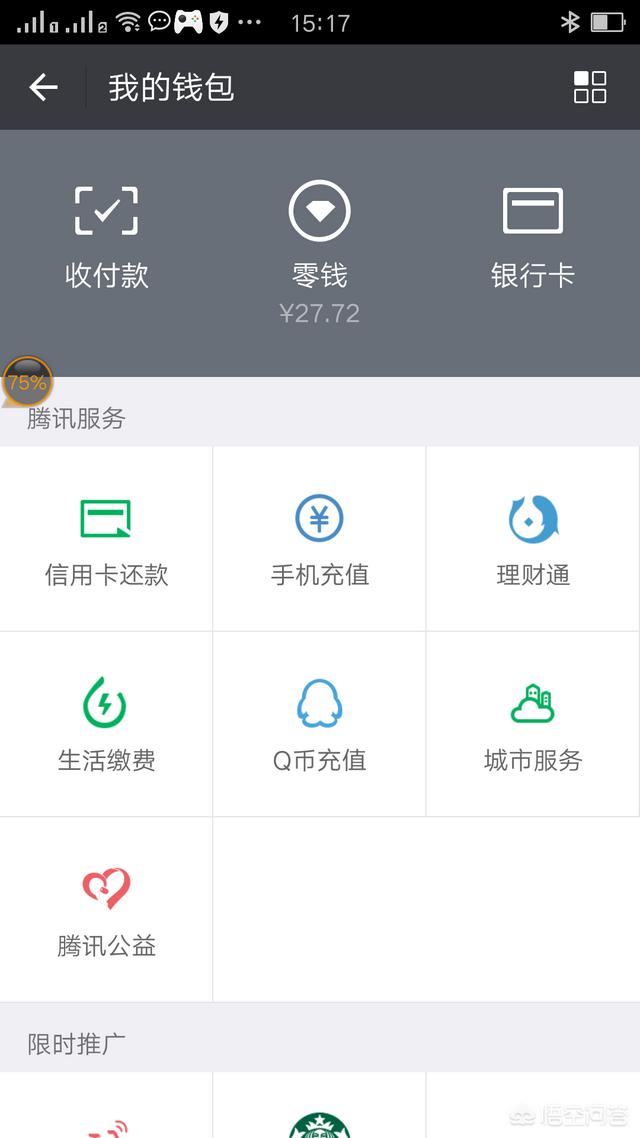Tap the floating 75% bubble

tap(27, 382)
